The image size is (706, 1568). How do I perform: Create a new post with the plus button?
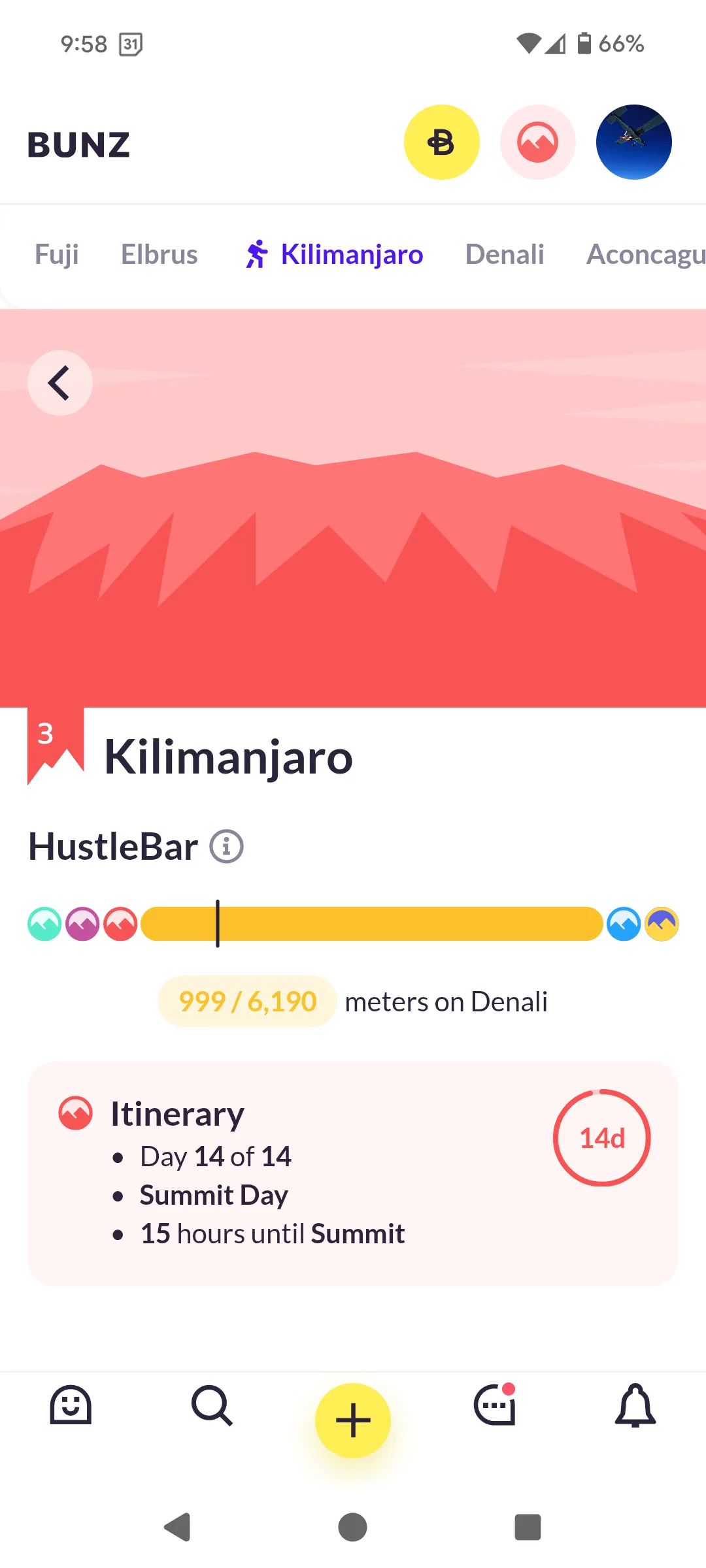(353, 1420)
